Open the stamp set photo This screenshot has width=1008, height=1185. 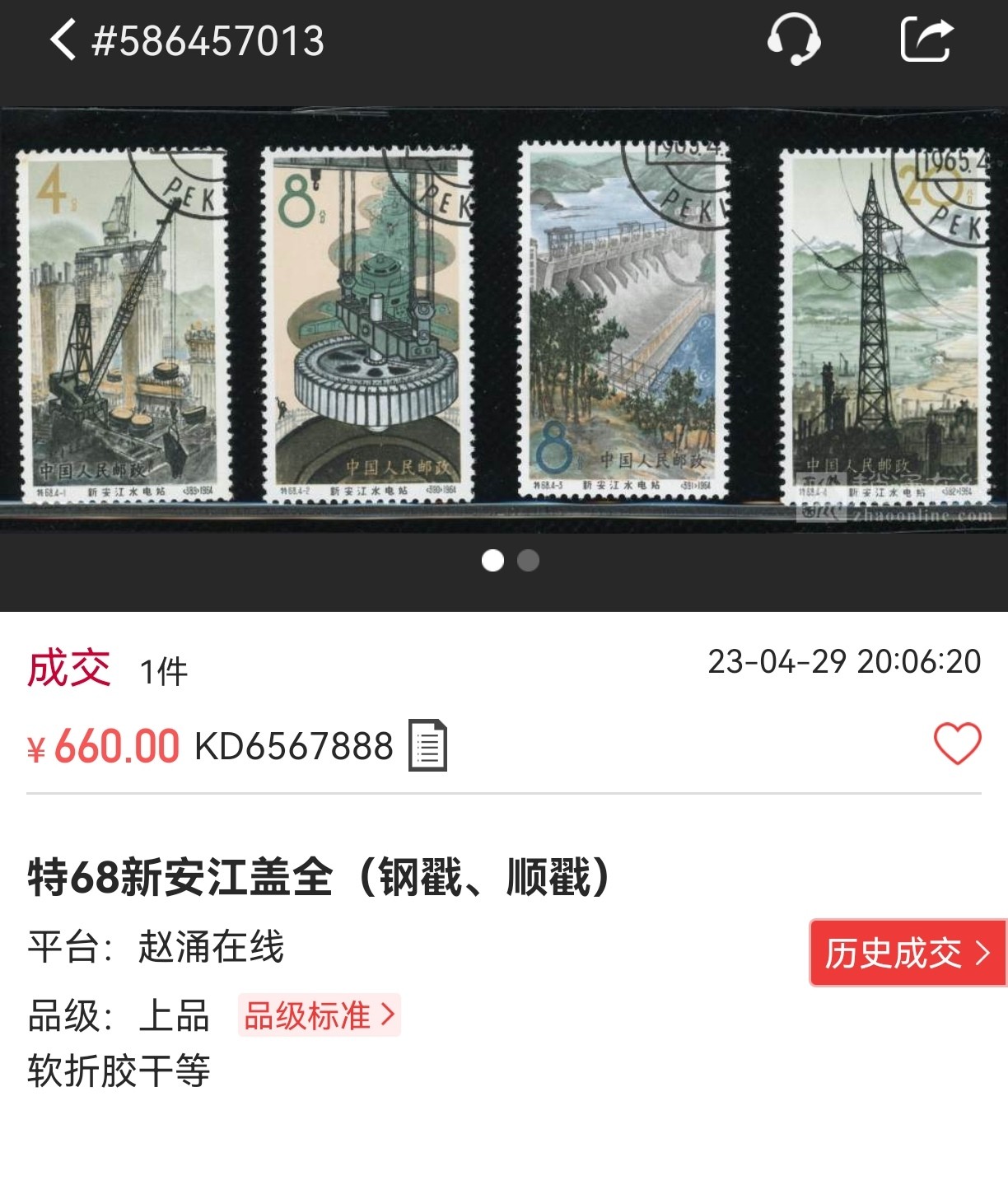coord(504,321)
